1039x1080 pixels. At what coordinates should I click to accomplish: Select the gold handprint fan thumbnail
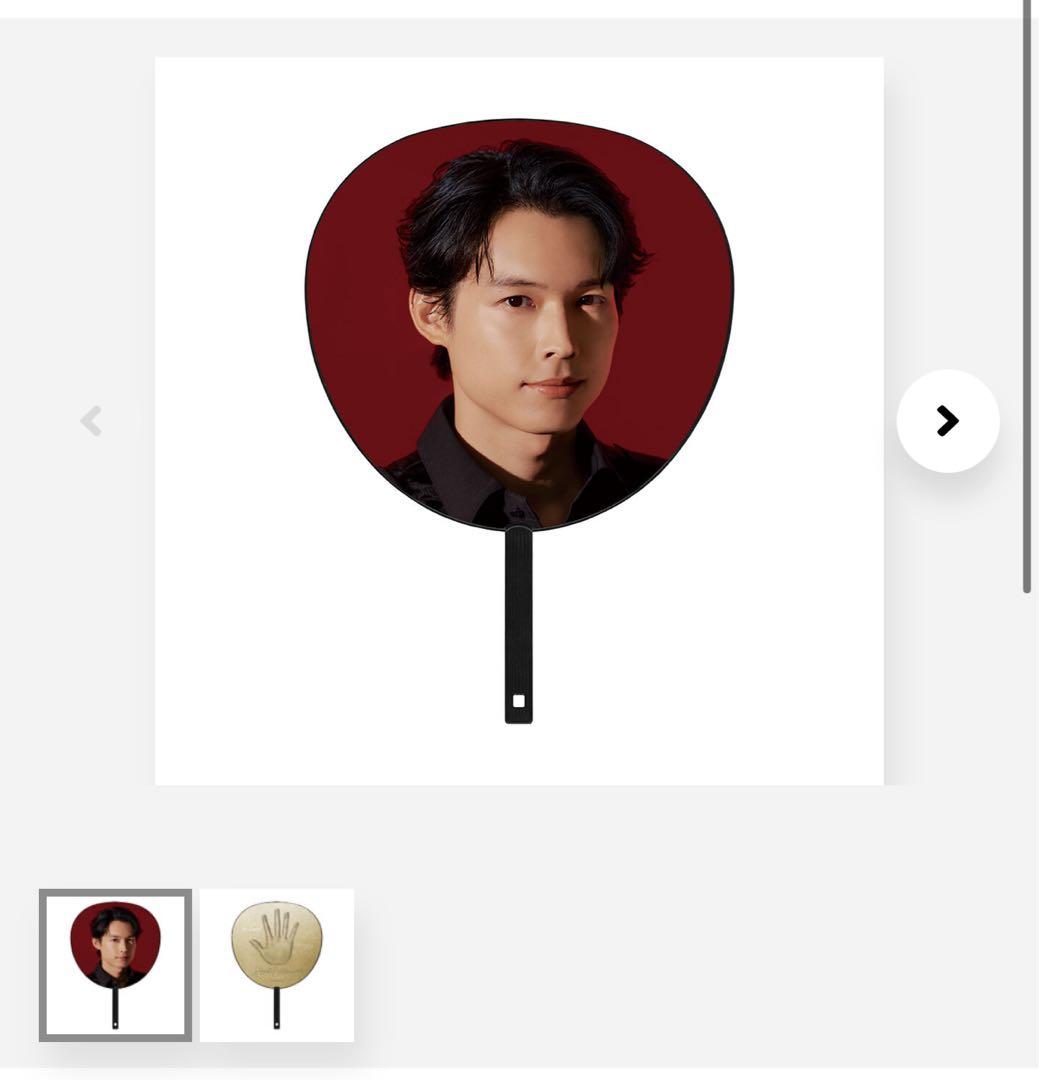tap(277, 965)
